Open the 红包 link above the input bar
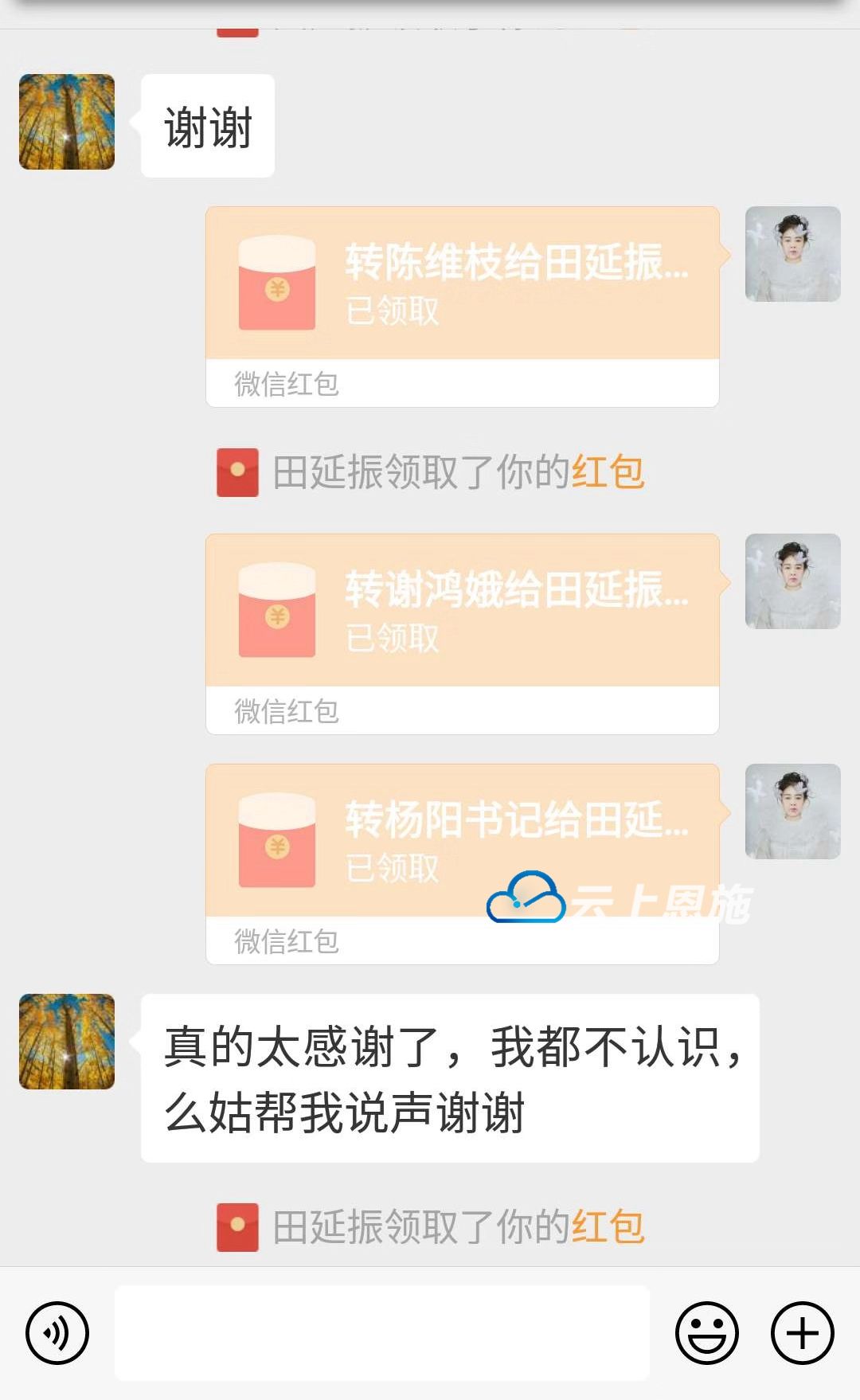This screenshot has height=1400, width=860. [x=608, y=1227]
